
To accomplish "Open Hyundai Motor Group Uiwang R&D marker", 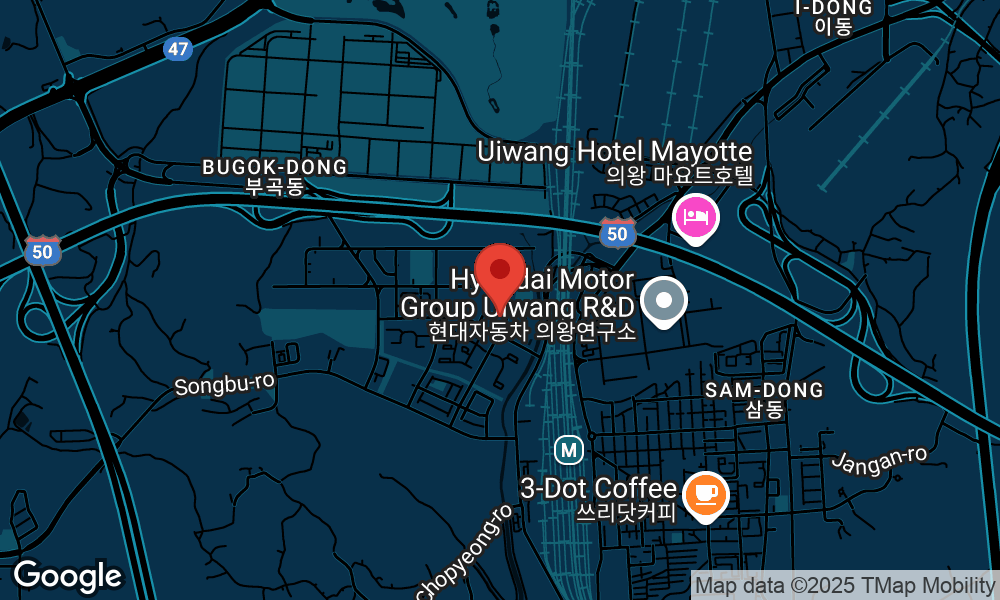I will coord(663,300).
